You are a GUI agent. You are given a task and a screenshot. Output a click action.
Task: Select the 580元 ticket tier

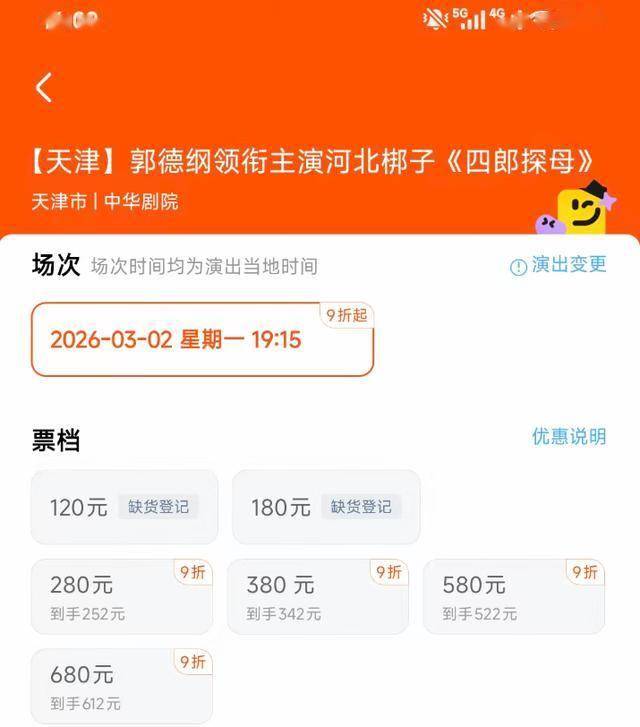point(514,596)
